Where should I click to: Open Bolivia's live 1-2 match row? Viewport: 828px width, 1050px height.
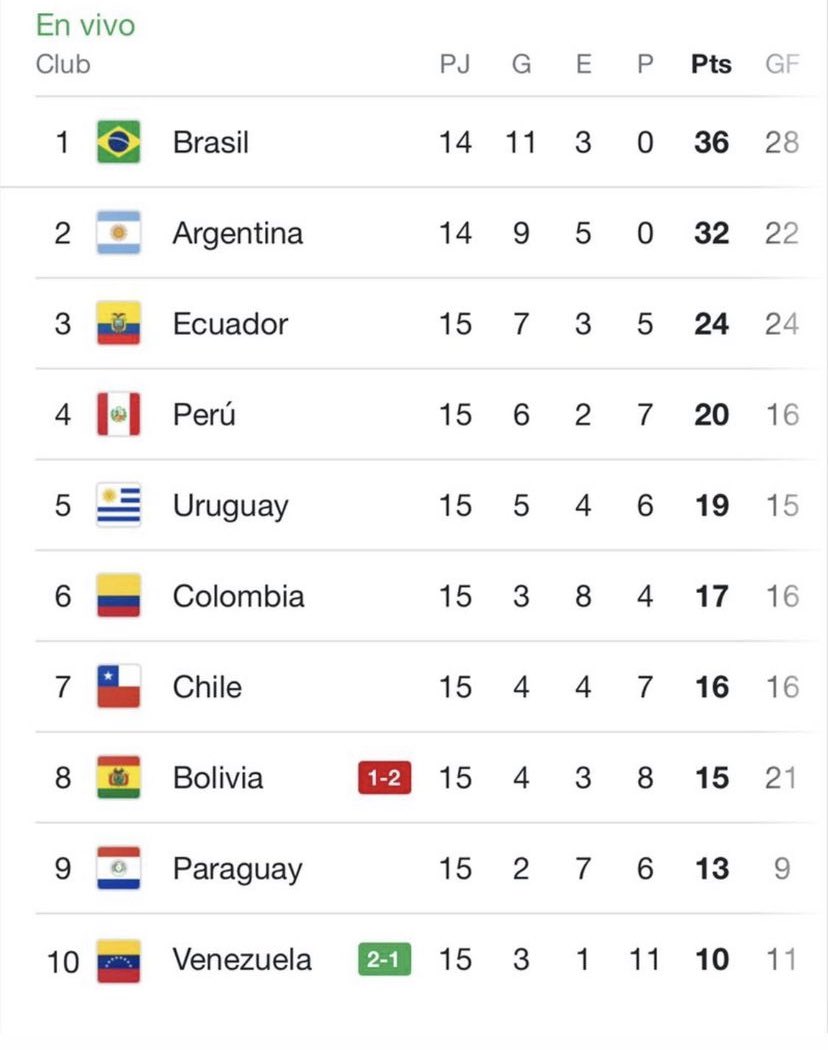click(x=385, y=778)
